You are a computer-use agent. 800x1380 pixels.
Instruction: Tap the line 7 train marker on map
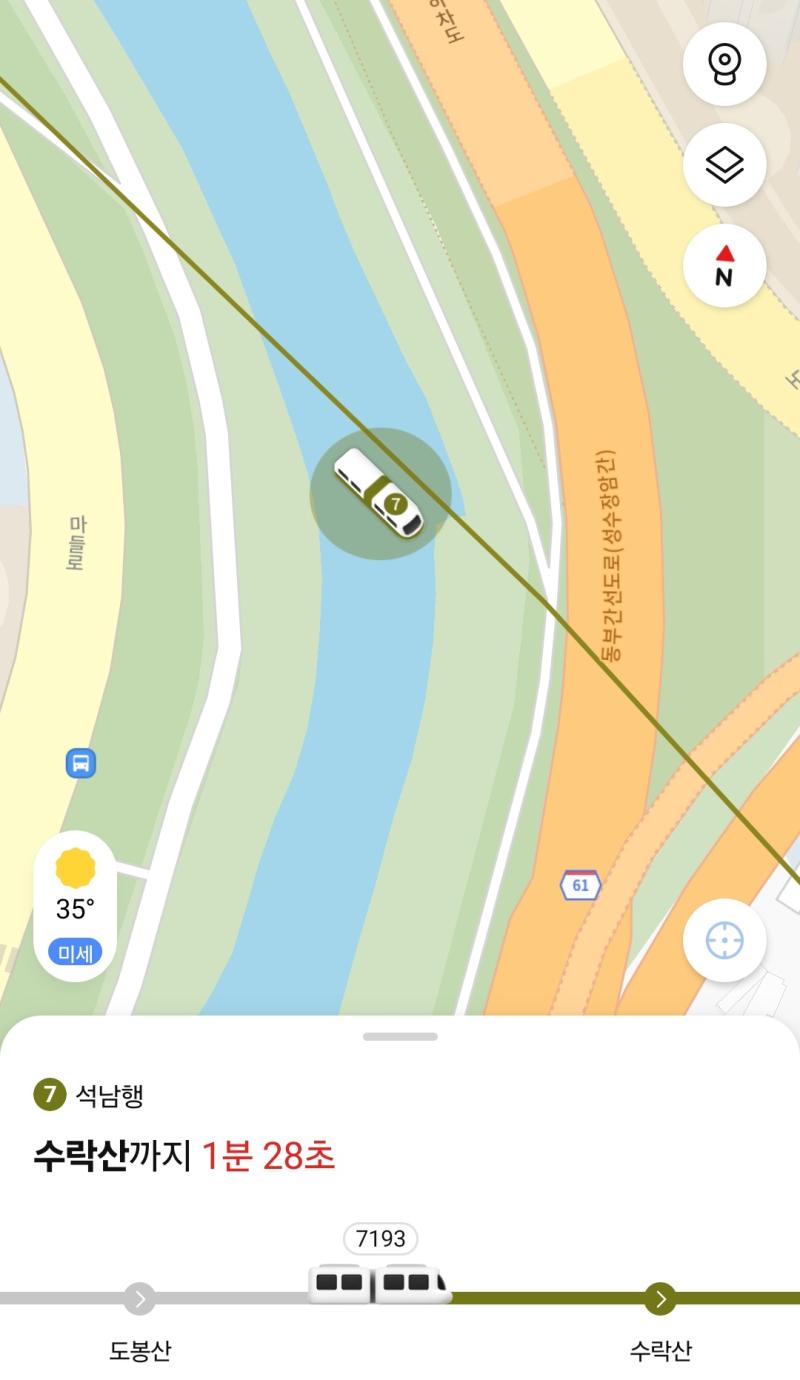coord(380,493)
